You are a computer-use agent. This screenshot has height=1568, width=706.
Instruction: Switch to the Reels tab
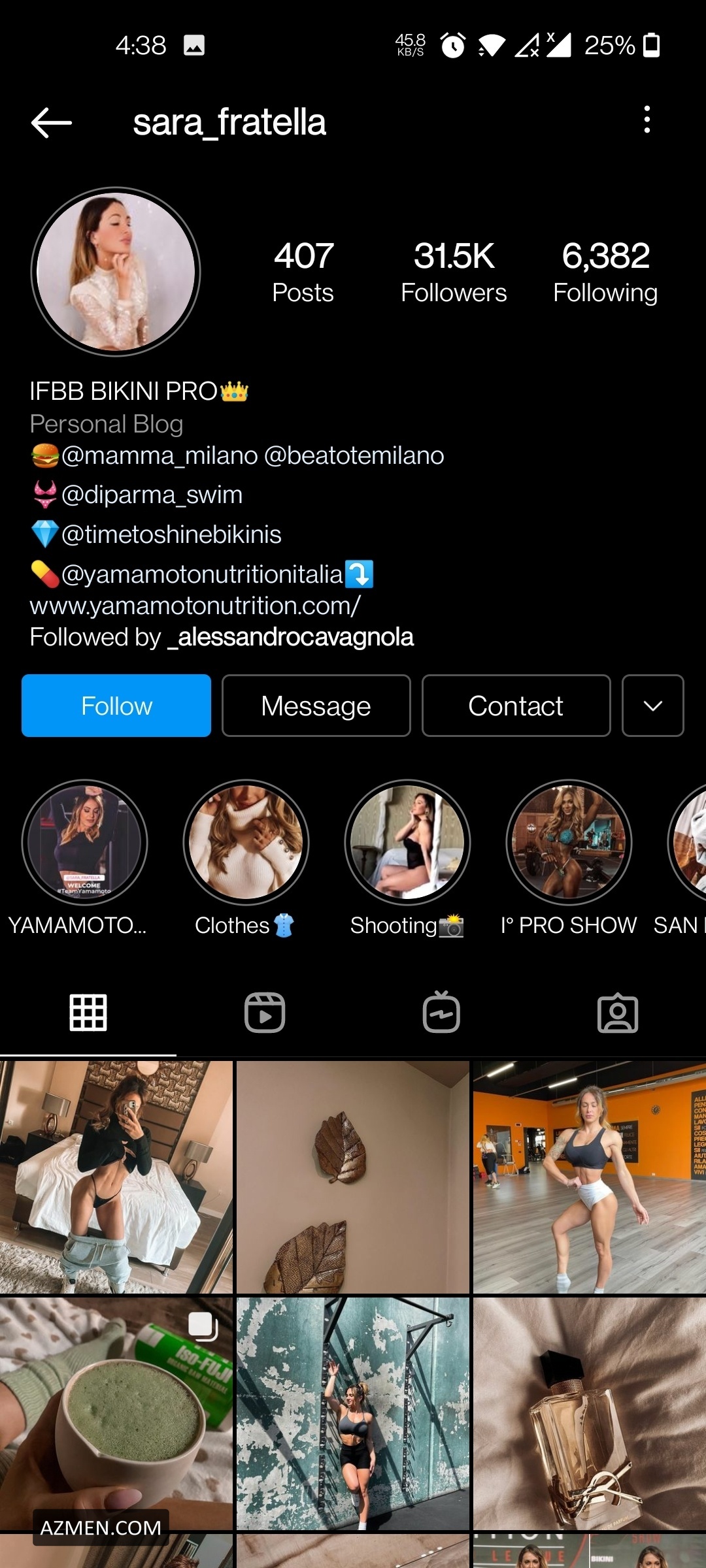tap(265, 1013)
